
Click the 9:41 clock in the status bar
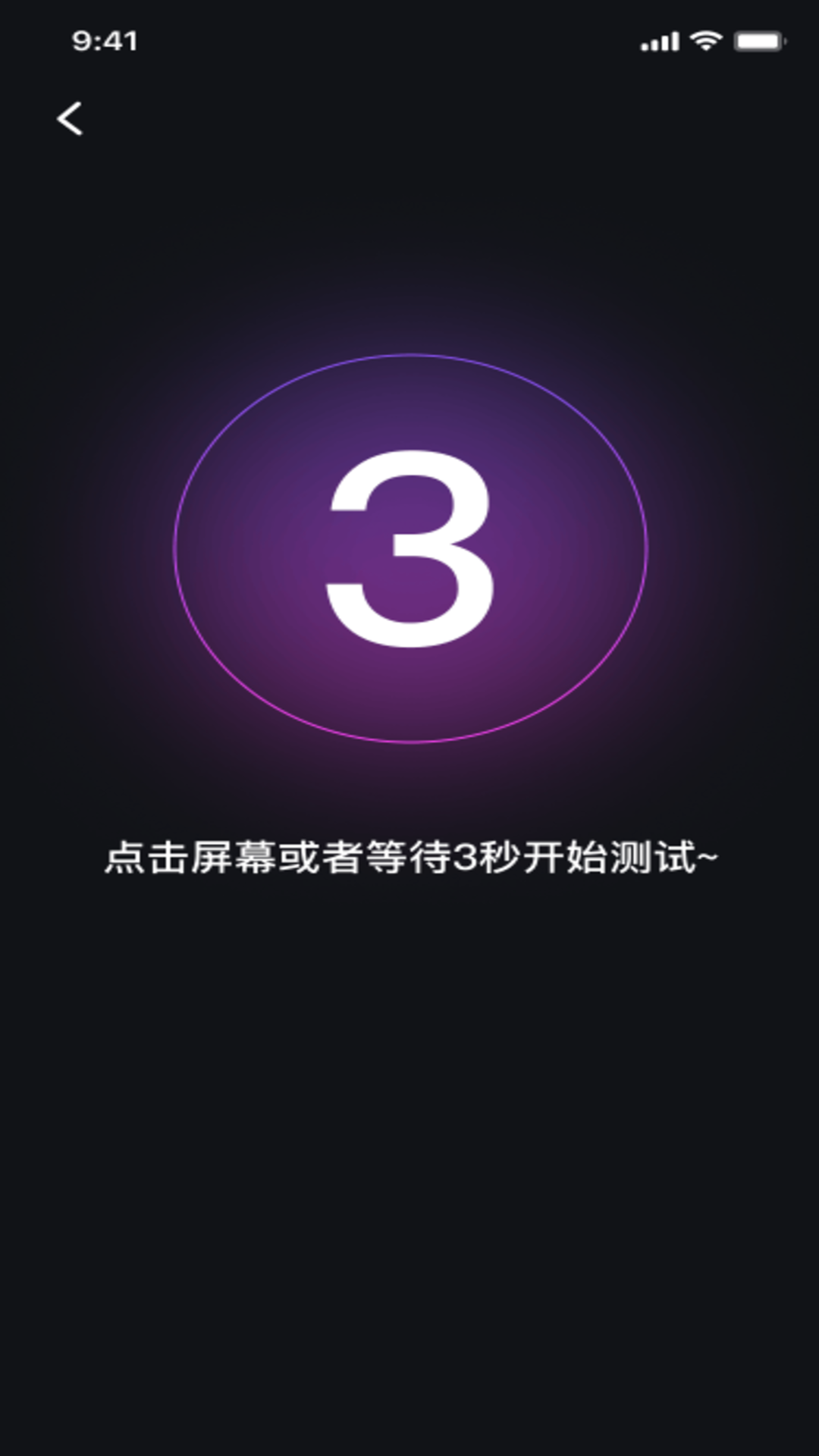tap(105, 42)
